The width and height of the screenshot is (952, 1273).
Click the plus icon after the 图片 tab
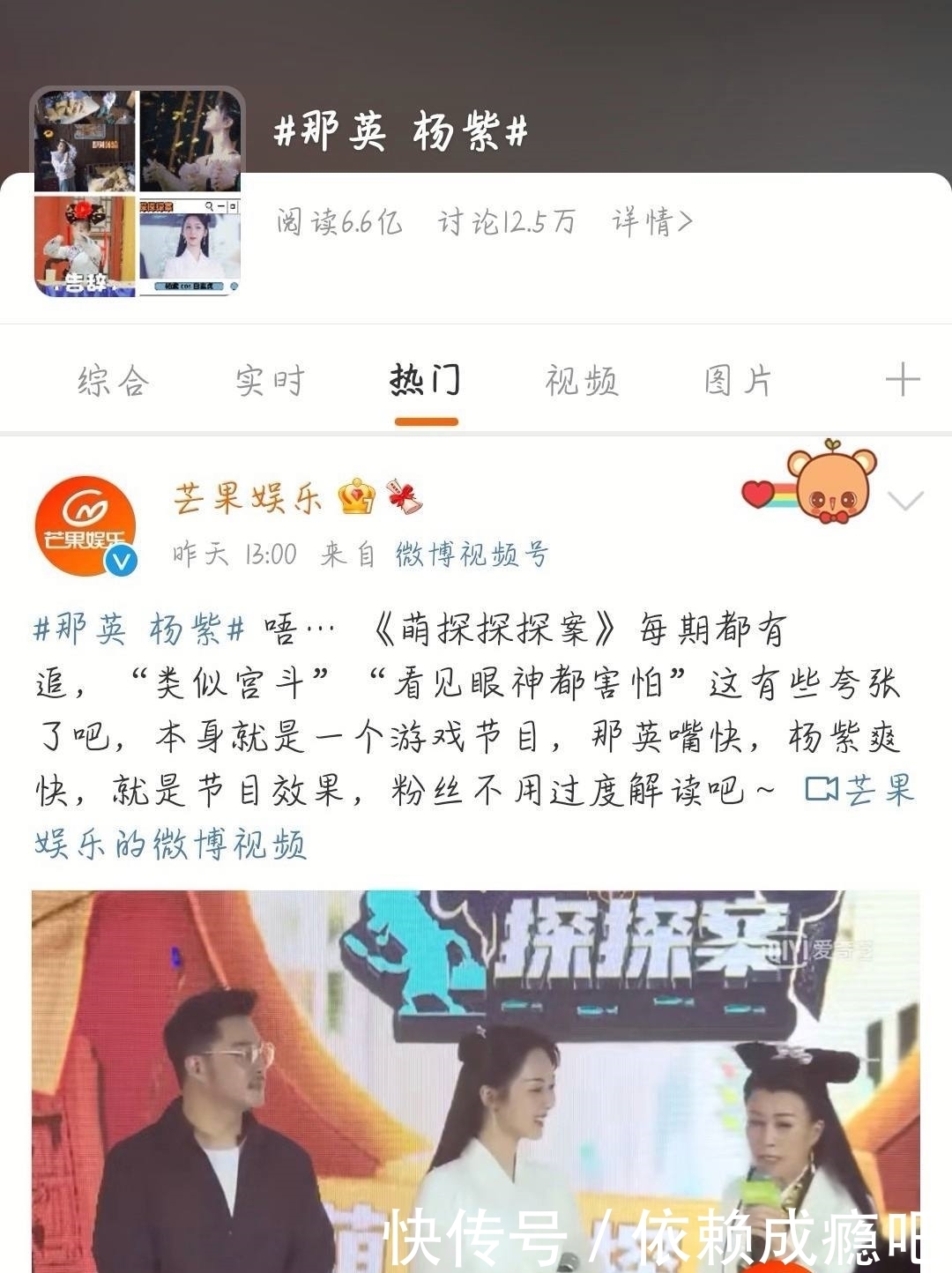click(x=903, y=381)
